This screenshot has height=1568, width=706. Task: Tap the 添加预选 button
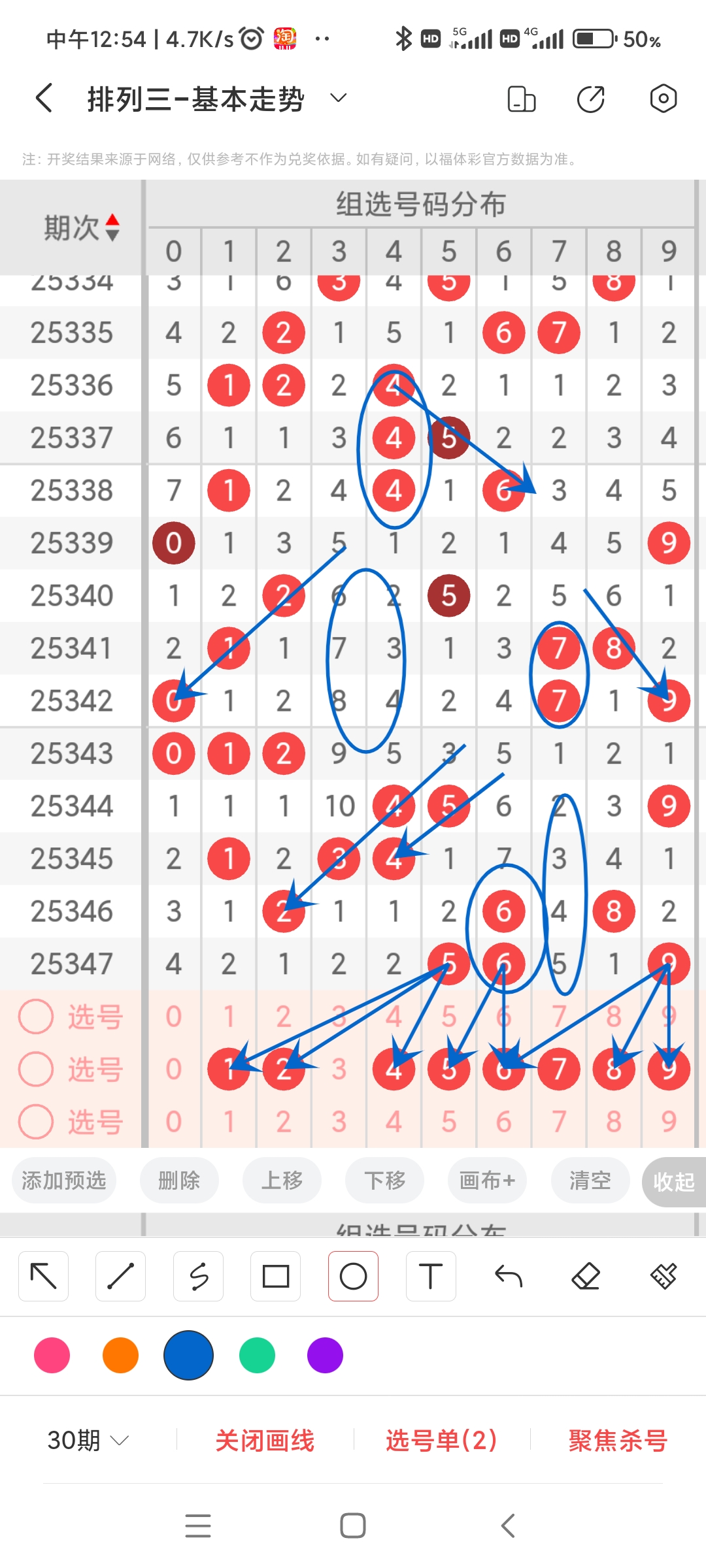coord(64,1181)
